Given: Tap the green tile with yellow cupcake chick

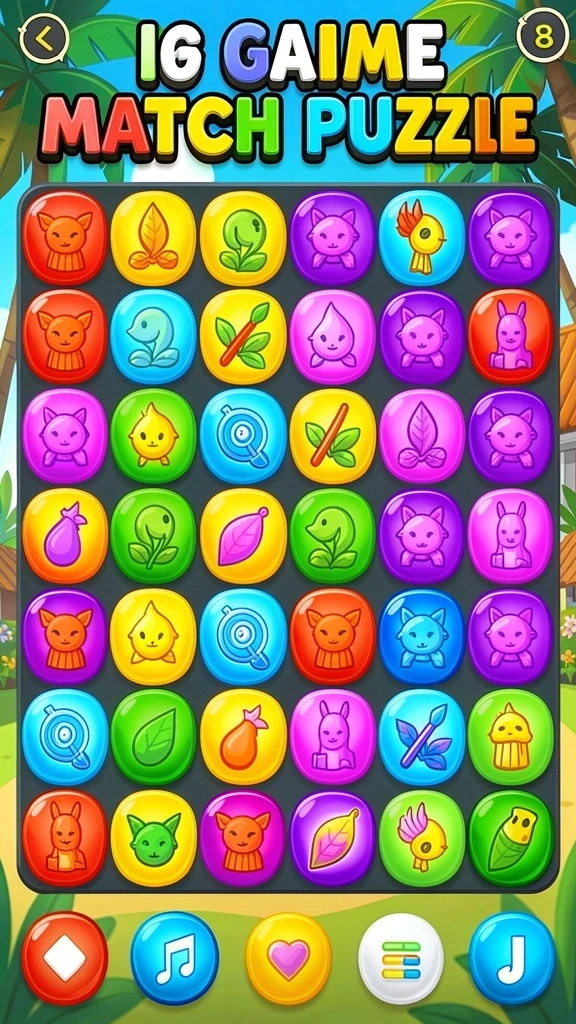Looking at the screenshot, I should tap(511, 737).
